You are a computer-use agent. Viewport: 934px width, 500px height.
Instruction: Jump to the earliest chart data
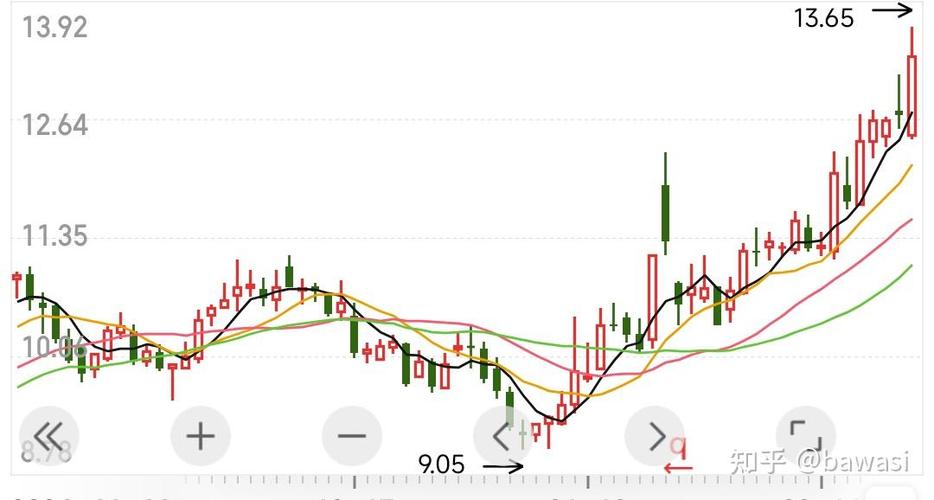pos(49,435)
